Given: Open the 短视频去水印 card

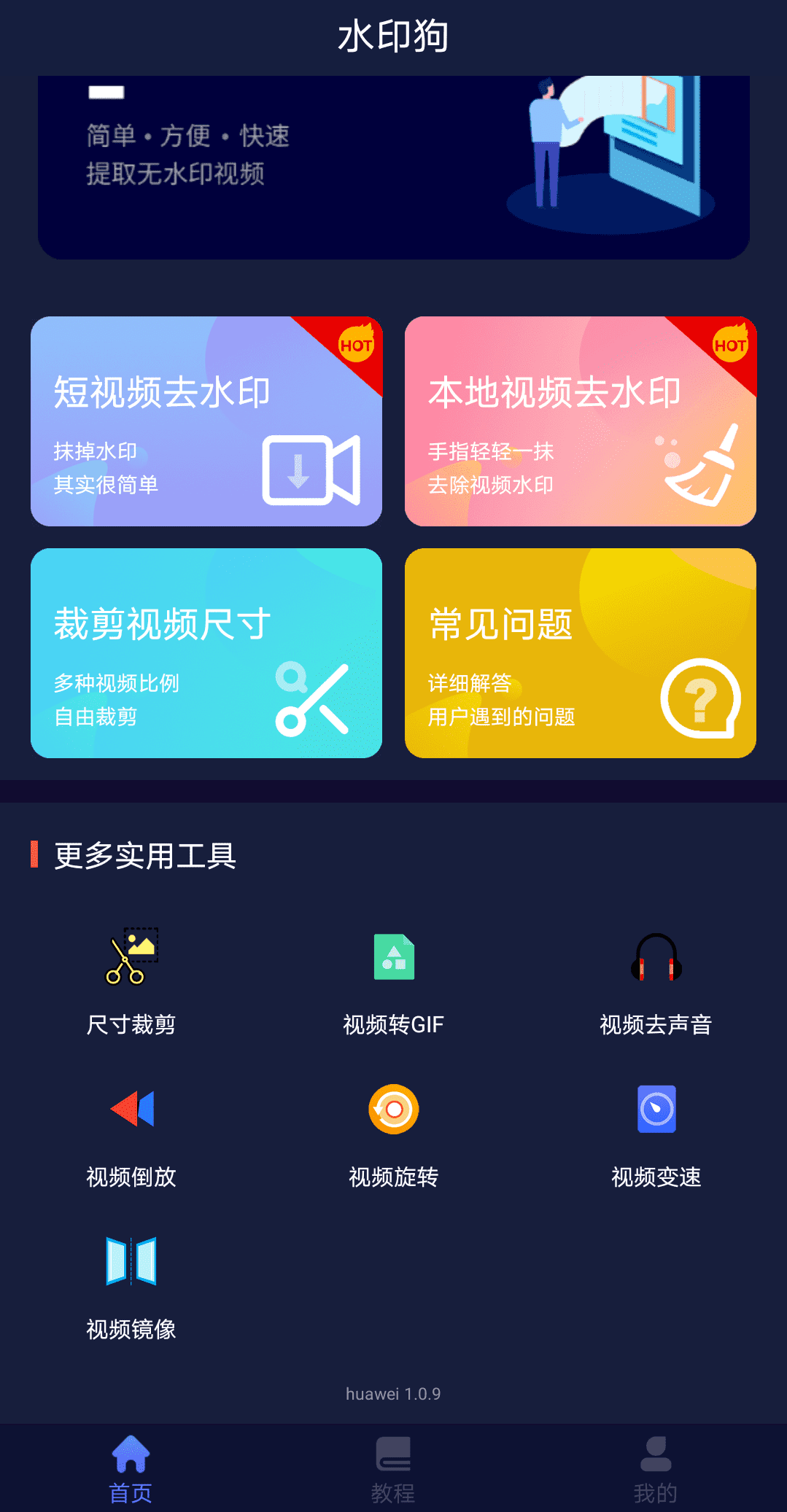Looking at the screenshot, I should [x=206, y=421].
